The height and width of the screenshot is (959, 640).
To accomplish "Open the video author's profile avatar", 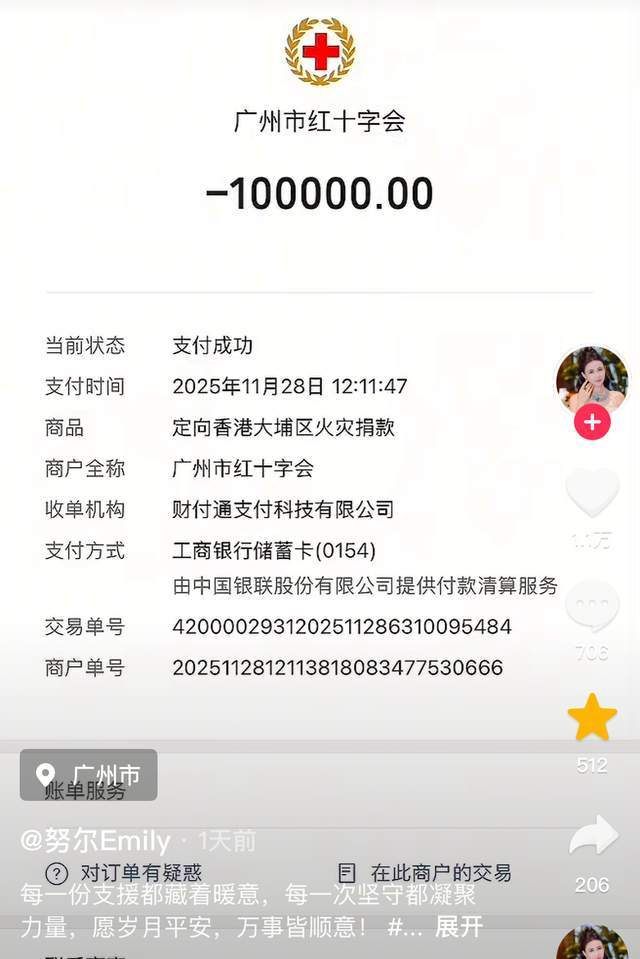I will (x=592, y=381).
